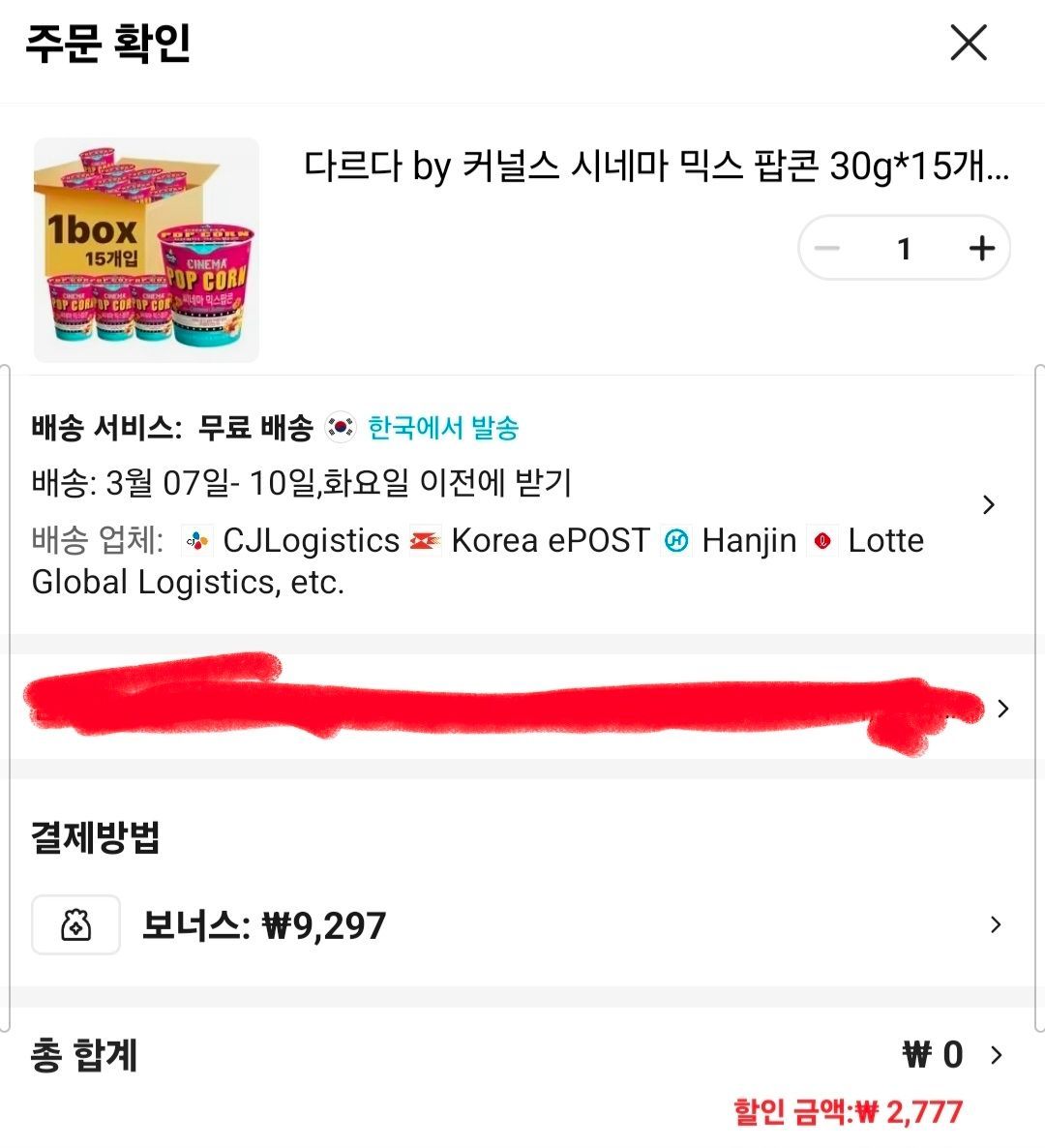1045x1148 pixels.
Task: Decrease product quantity with minus button
Action: click(x=827, y=249)
